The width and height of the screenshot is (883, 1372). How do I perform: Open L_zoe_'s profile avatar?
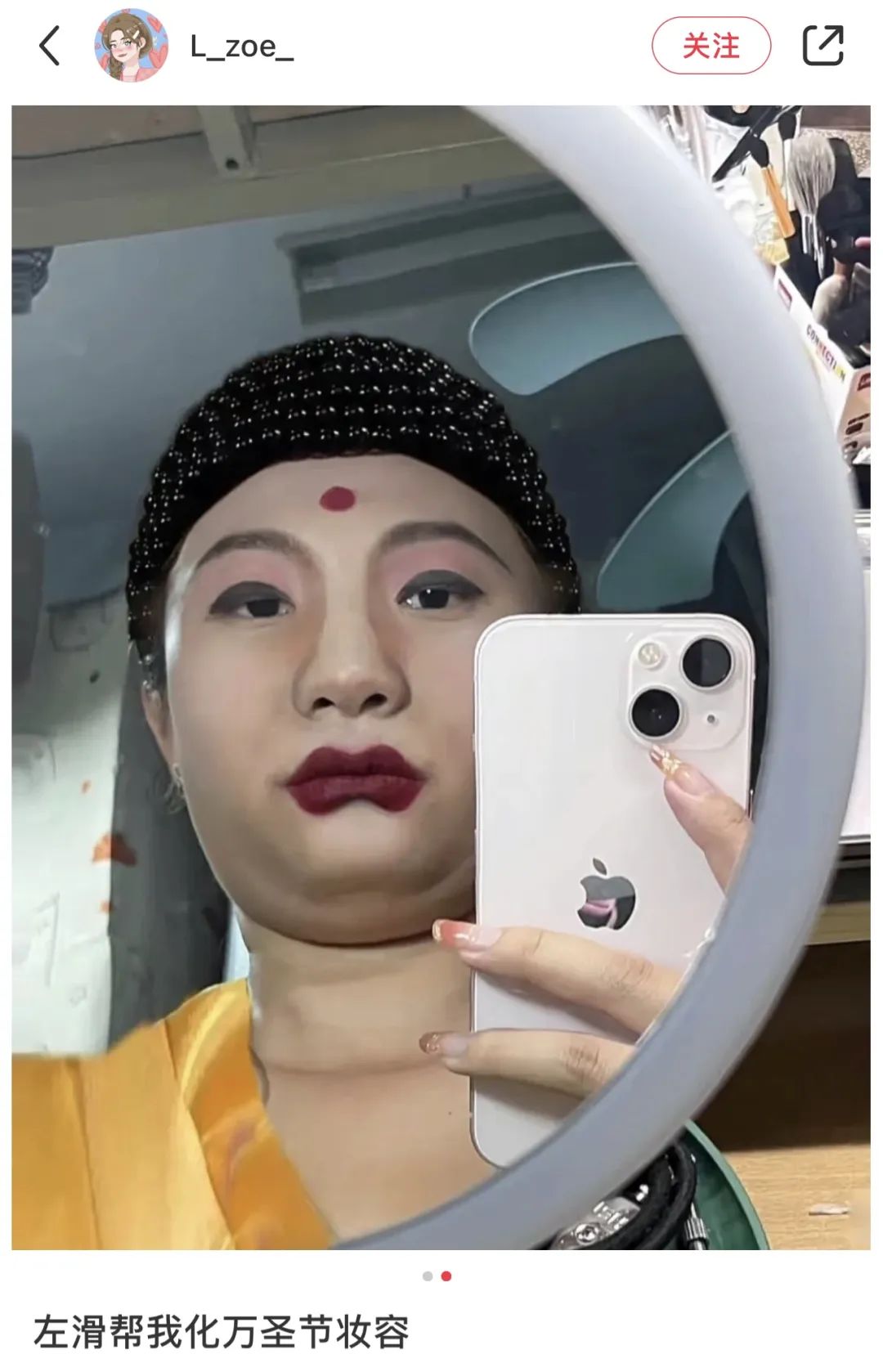point(131,46)
